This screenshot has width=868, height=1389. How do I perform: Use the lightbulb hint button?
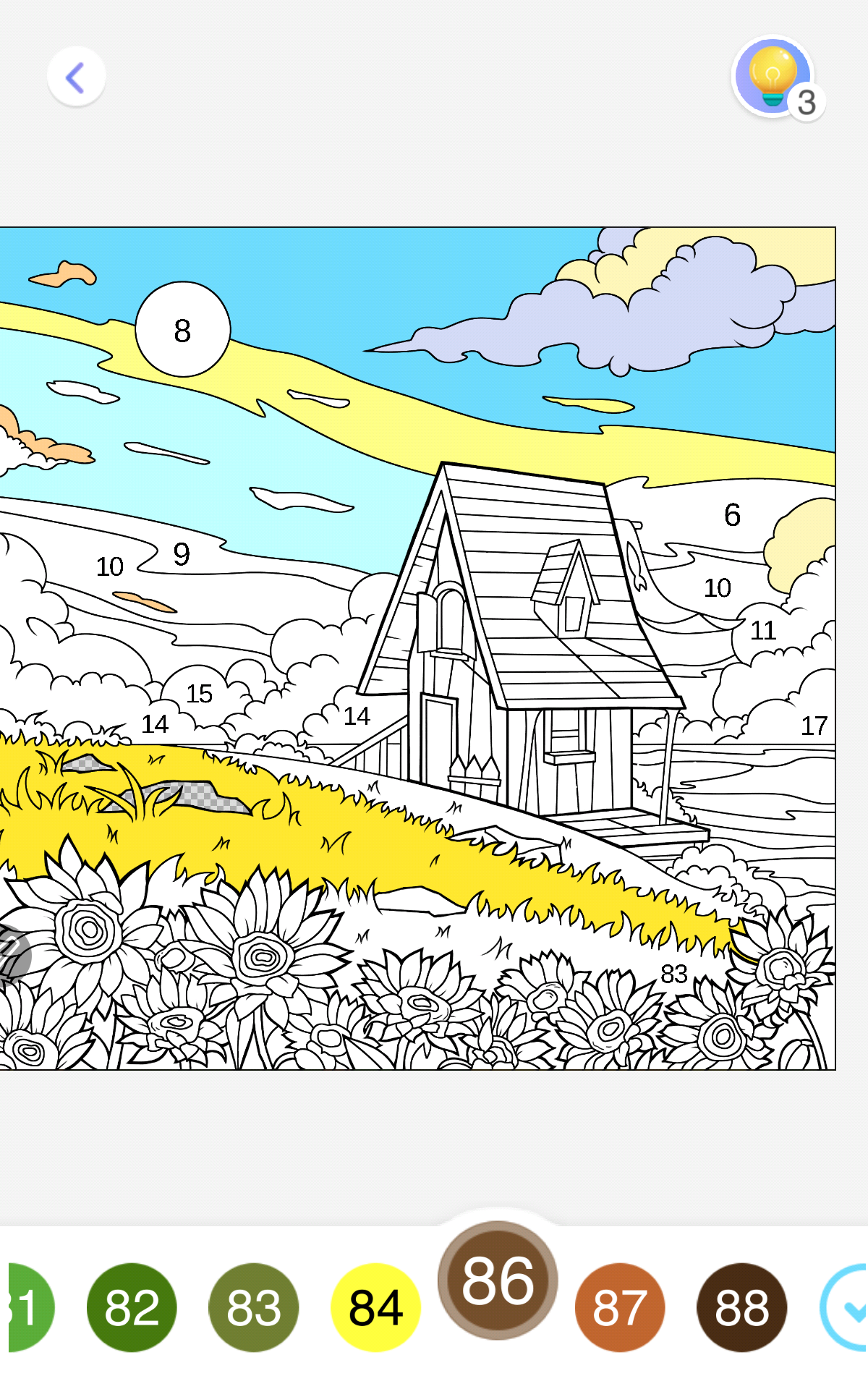[773, 76]
